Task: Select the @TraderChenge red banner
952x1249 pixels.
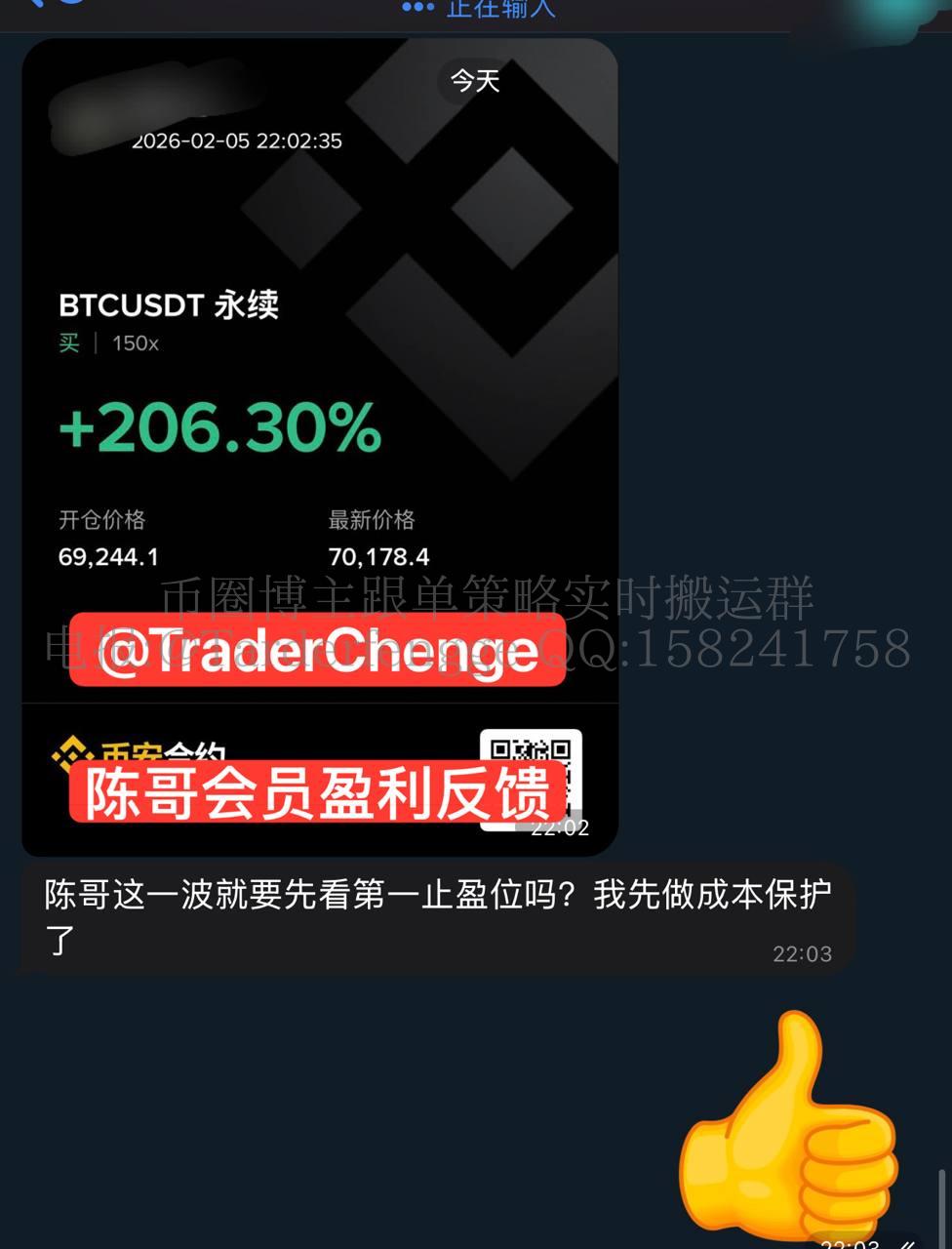Action: (x=316, y=652)
